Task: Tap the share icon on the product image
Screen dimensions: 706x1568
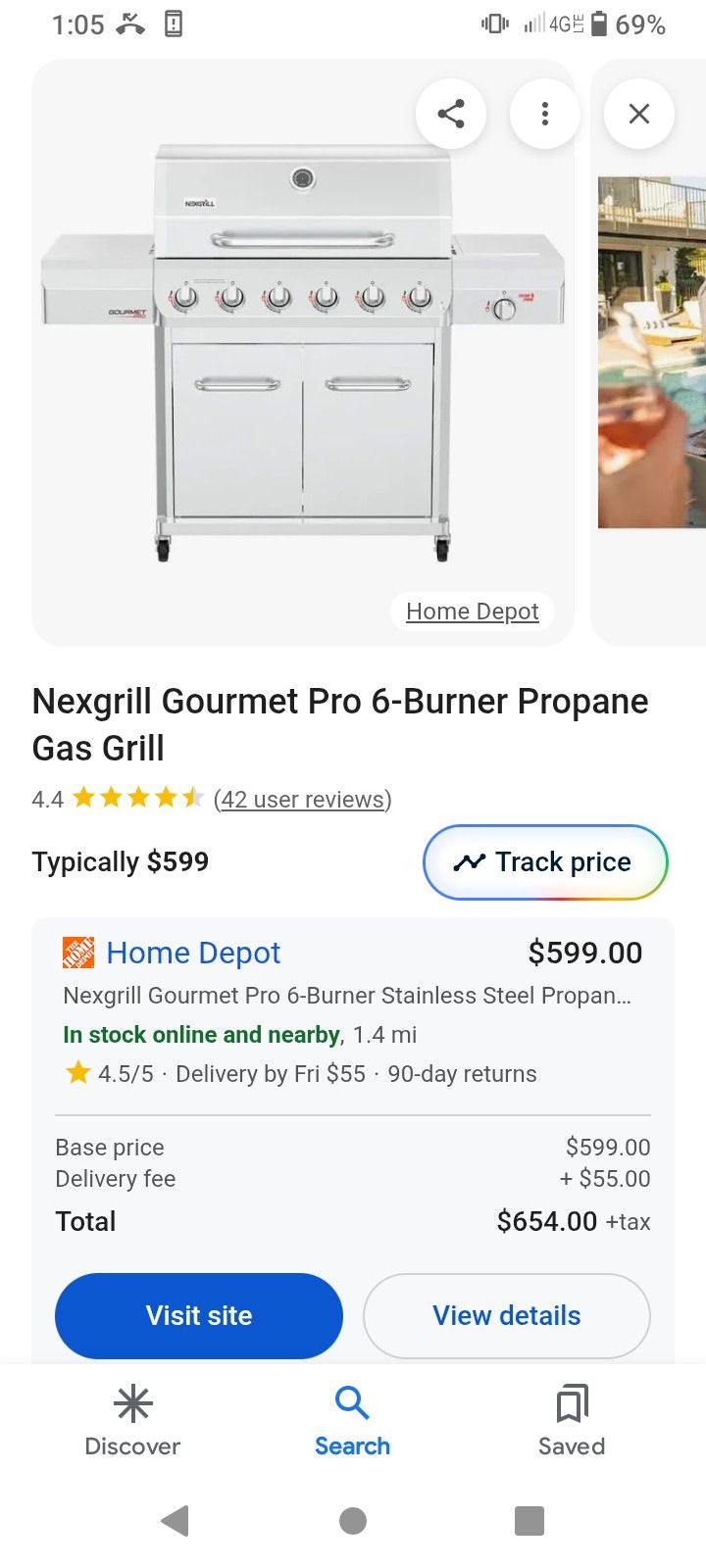Action: pyautogui.click(x=452, y=113)
